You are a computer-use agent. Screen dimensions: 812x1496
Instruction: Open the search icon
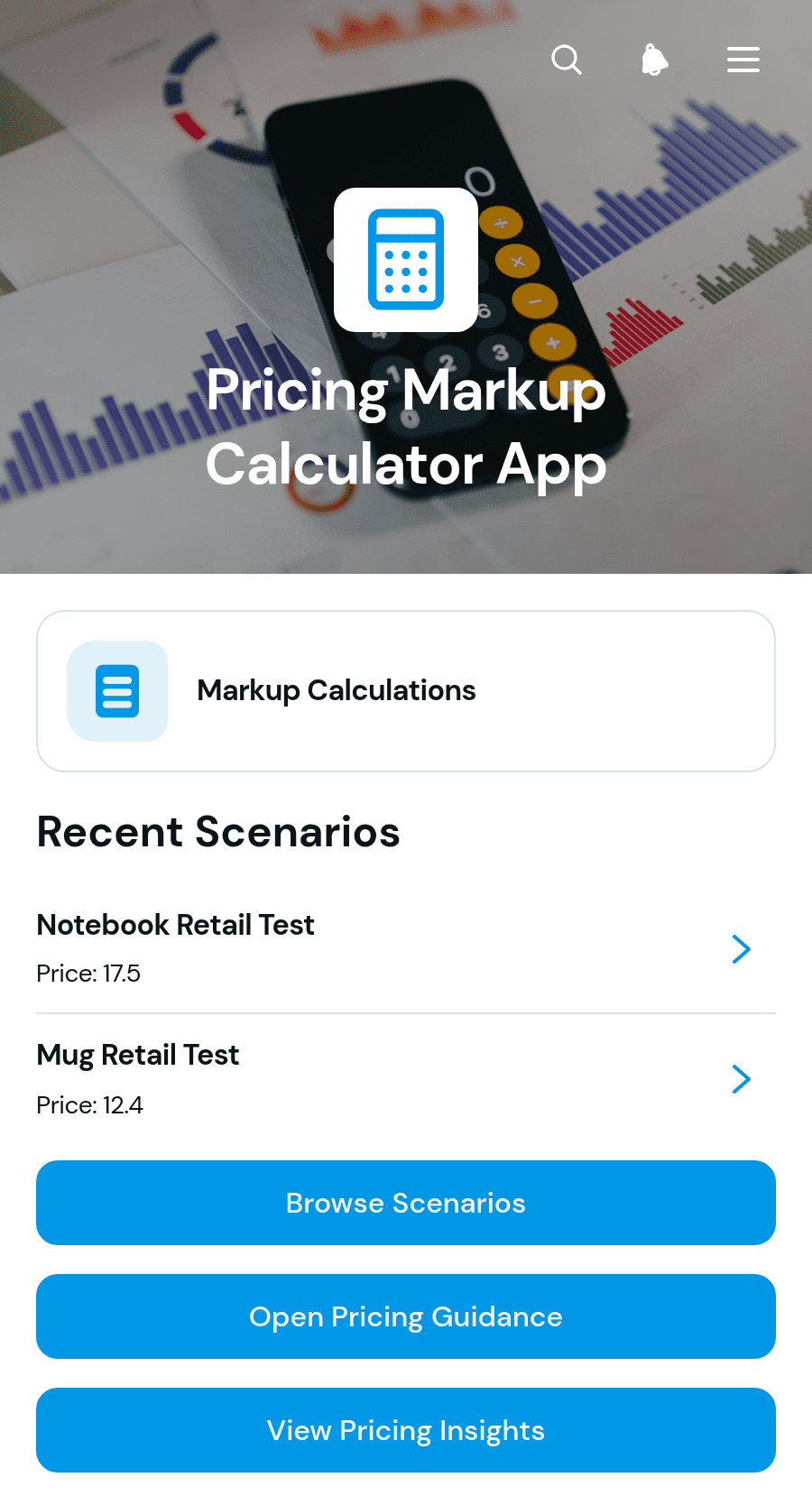pyautogui.click(x=567, y=60)
